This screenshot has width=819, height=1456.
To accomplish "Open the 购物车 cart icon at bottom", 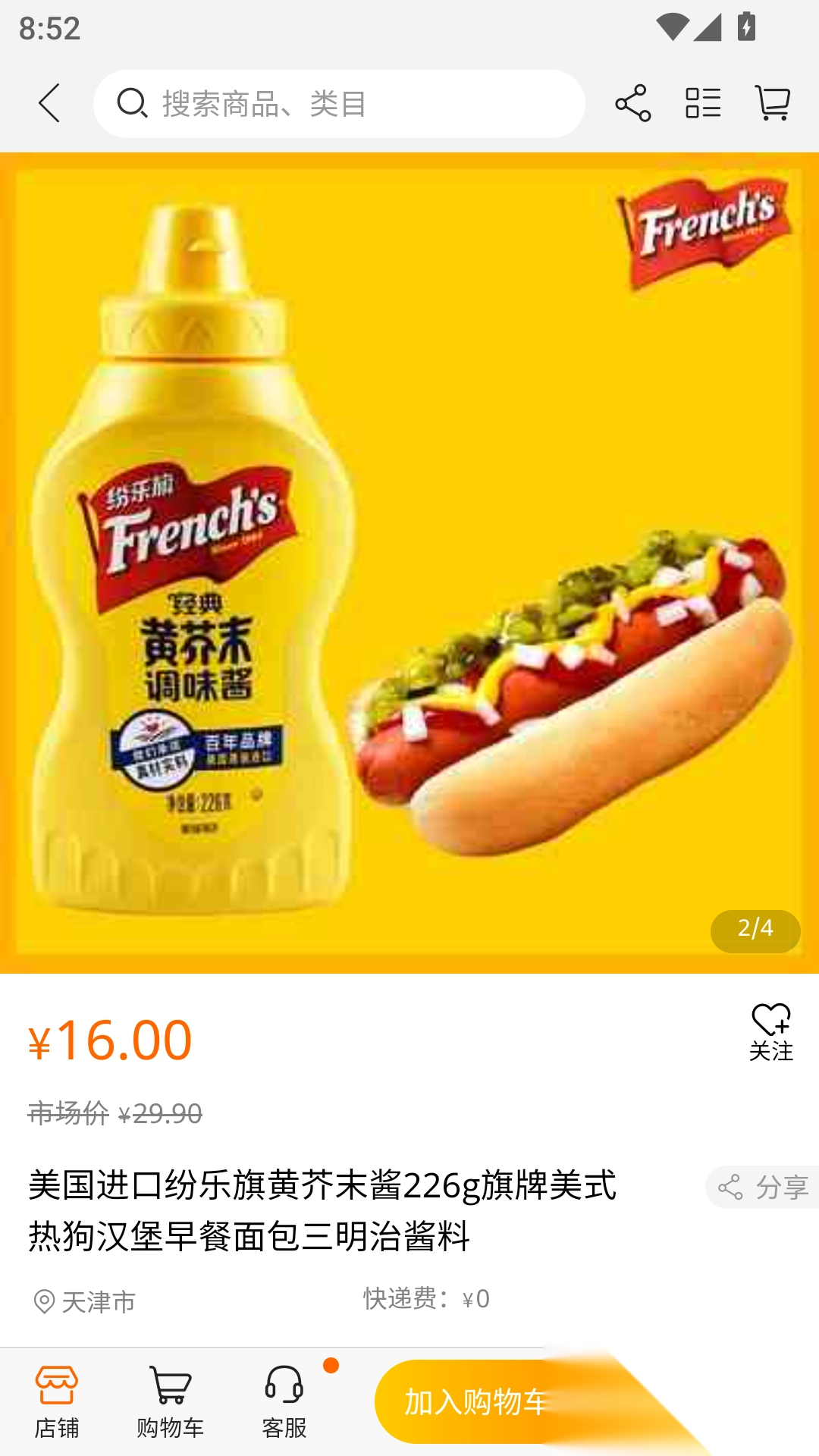I will click(171, 1401).
